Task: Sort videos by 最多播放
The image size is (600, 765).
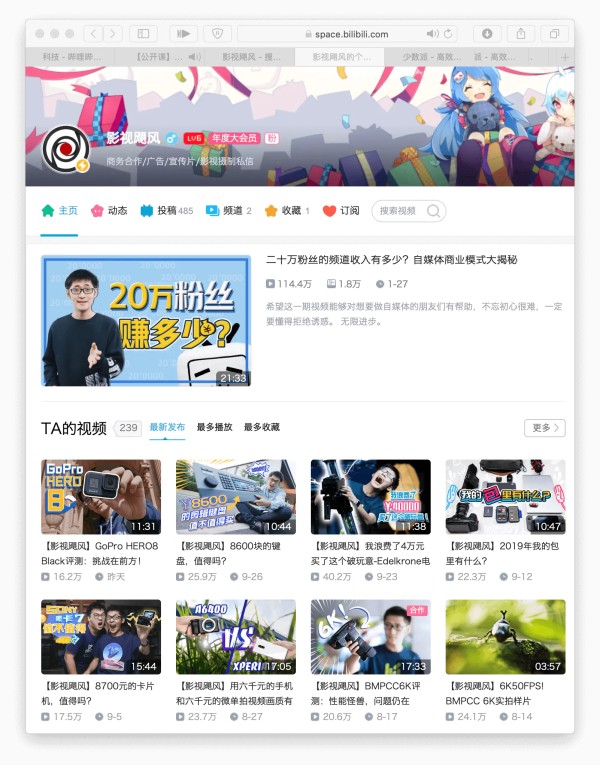Action: click(x=214, y=427)
